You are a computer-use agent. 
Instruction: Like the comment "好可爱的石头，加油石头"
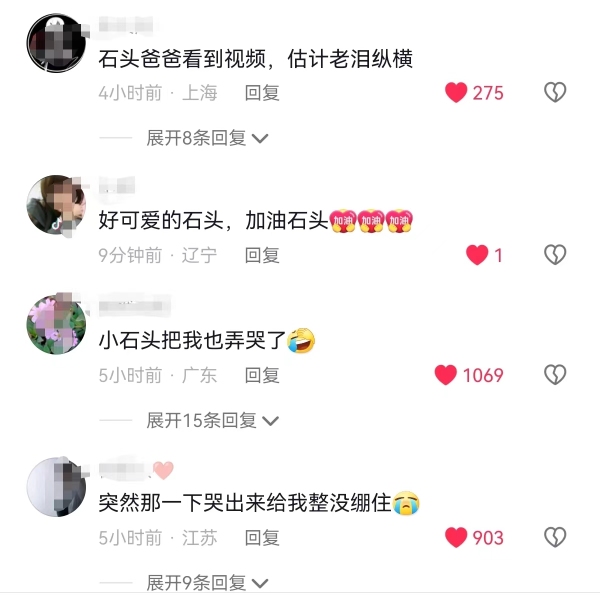[x=478, y=255]
